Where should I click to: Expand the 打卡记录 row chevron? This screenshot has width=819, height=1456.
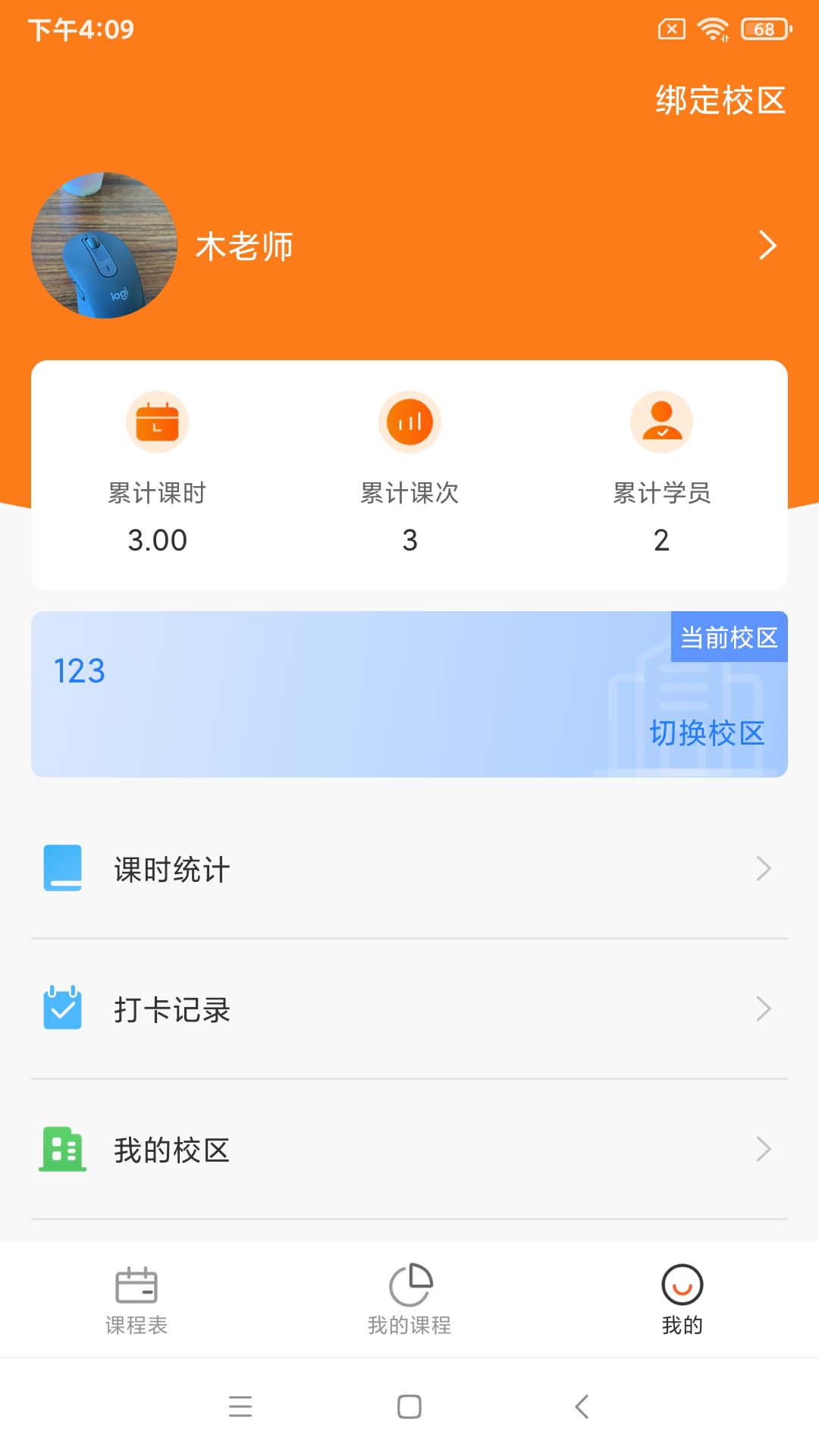click(x=764, y=1009)
